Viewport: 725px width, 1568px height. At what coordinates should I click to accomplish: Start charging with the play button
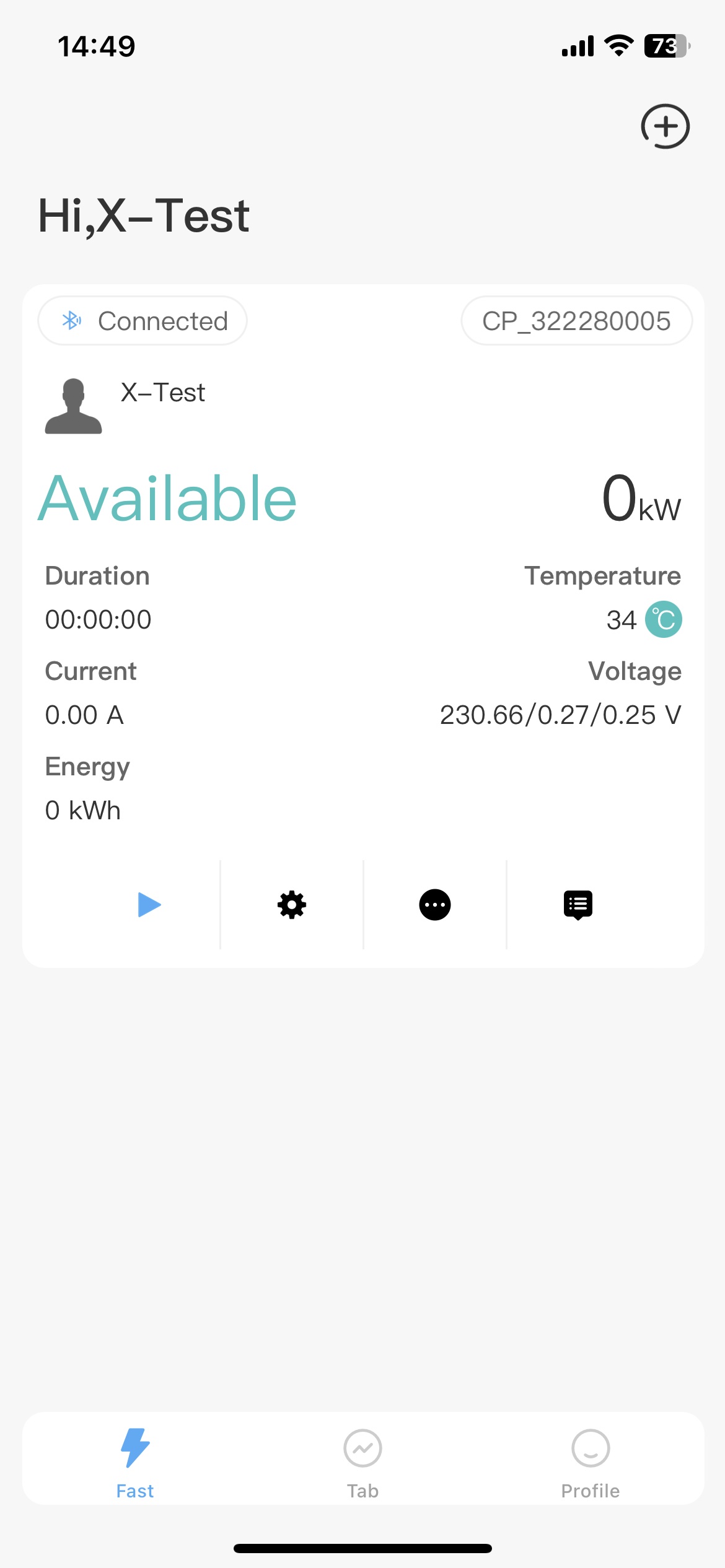click(149, 905)
